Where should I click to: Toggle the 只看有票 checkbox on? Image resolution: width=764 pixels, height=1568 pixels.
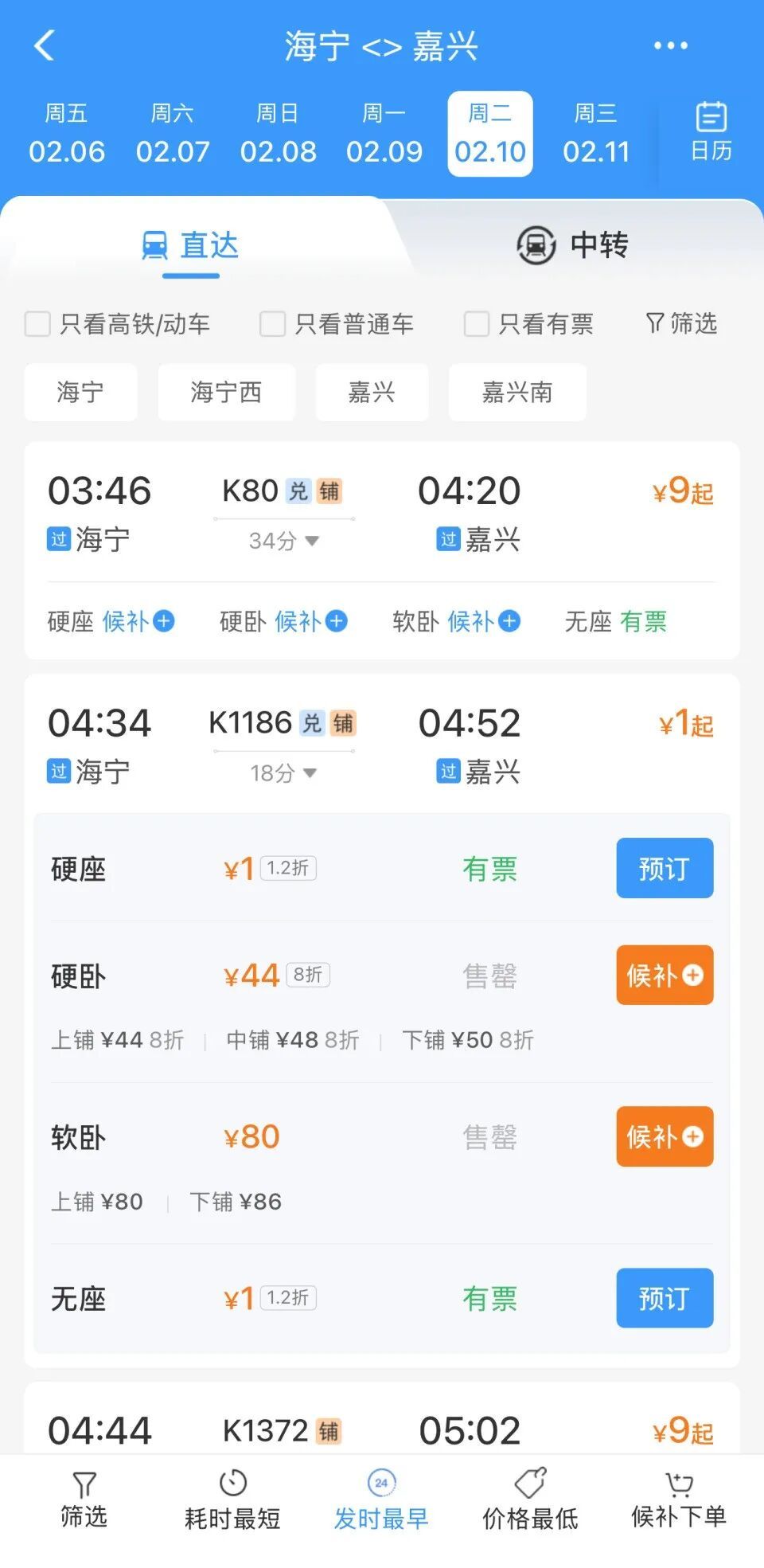click(476, 323)
